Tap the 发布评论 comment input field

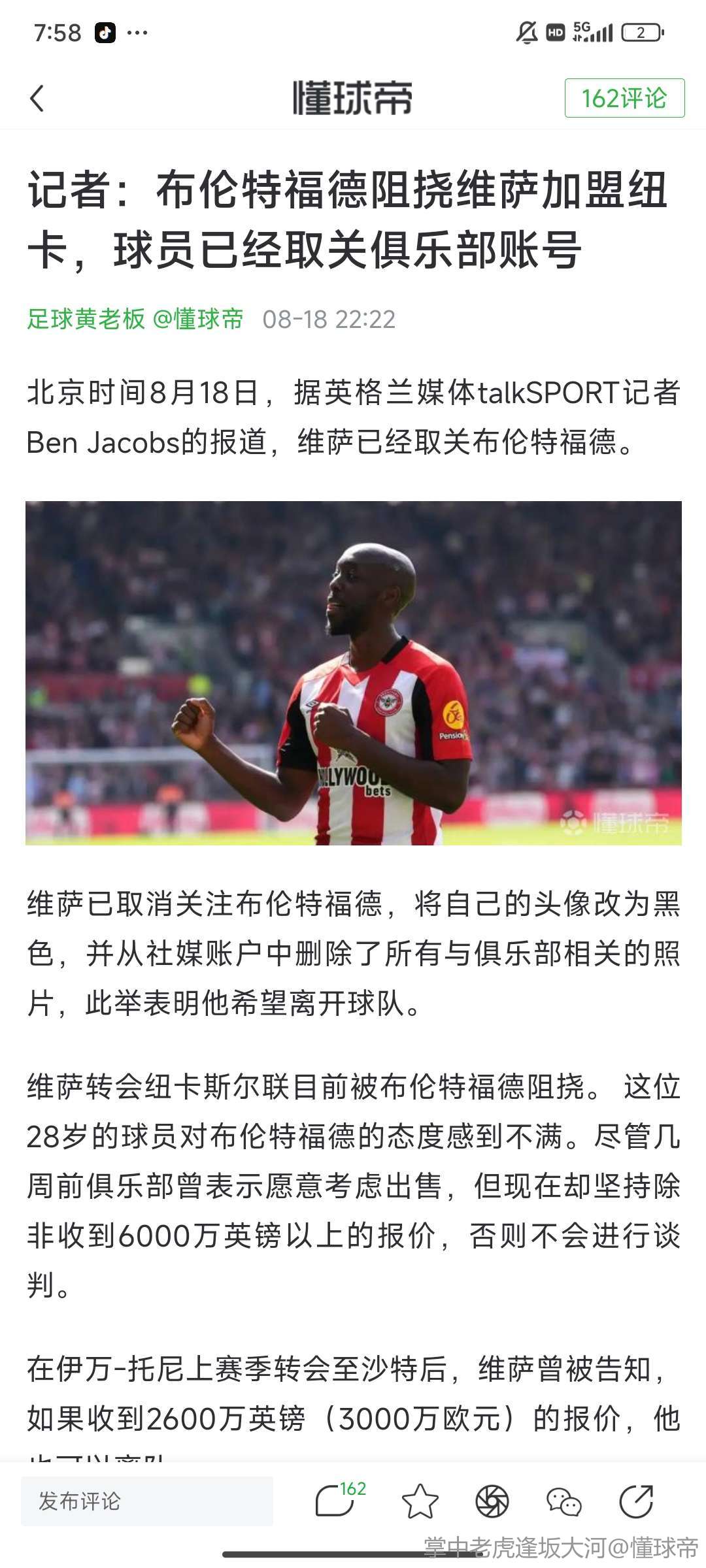click(147, 1501)
